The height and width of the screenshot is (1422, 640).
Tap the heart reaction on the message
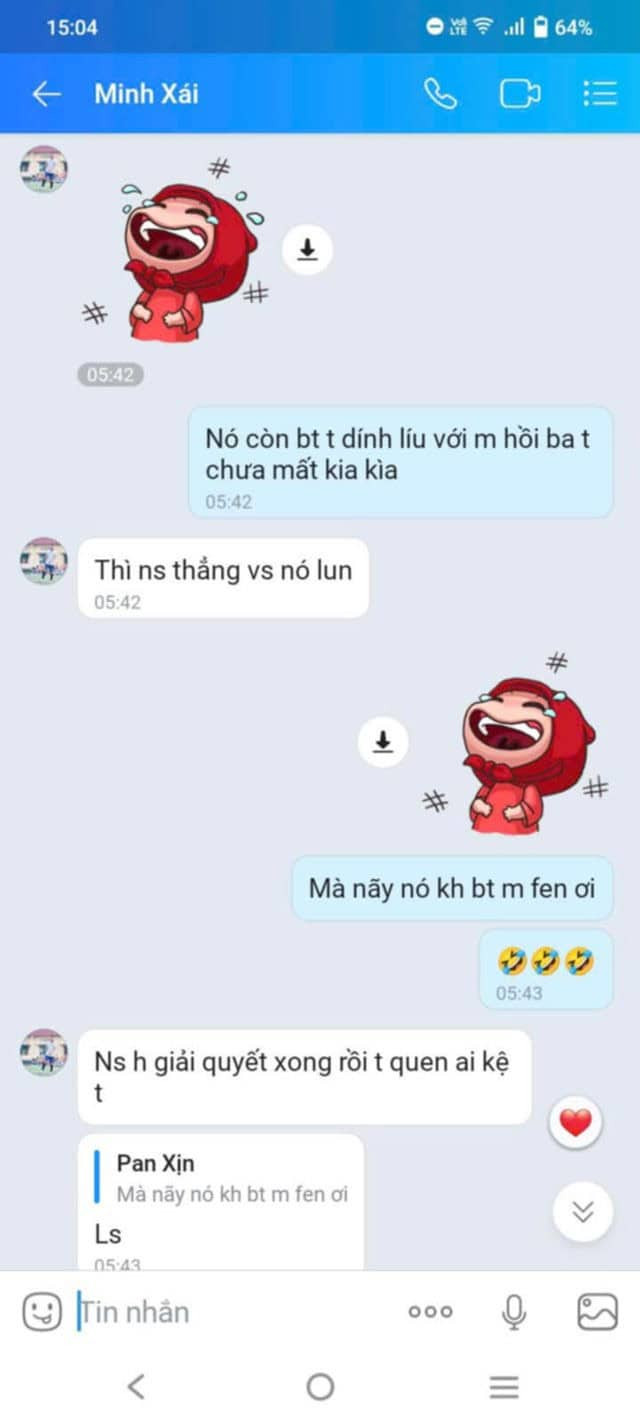(575, 1123)
